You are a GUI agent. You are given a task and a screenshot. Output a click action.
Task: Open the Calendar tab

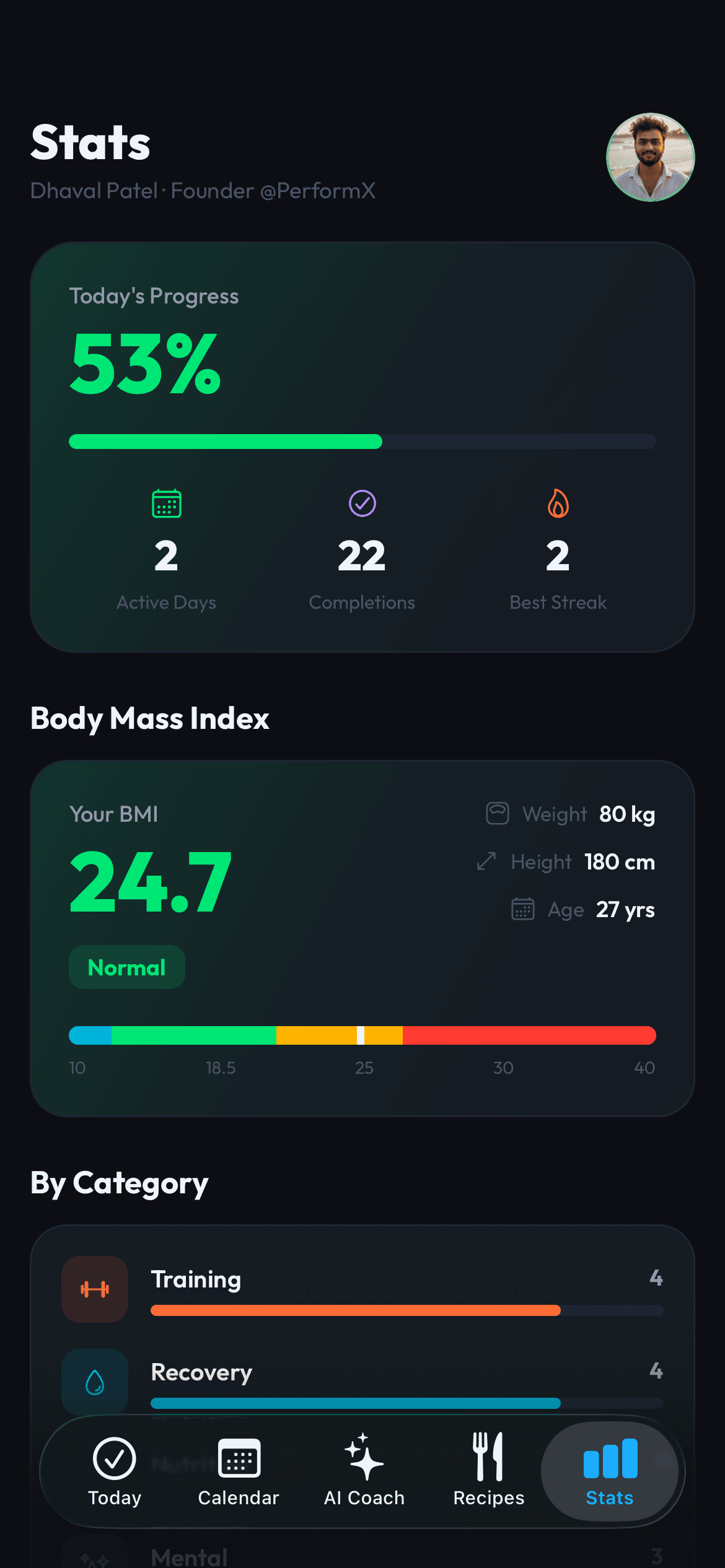pyautogui.click(x=239, y=1473)
